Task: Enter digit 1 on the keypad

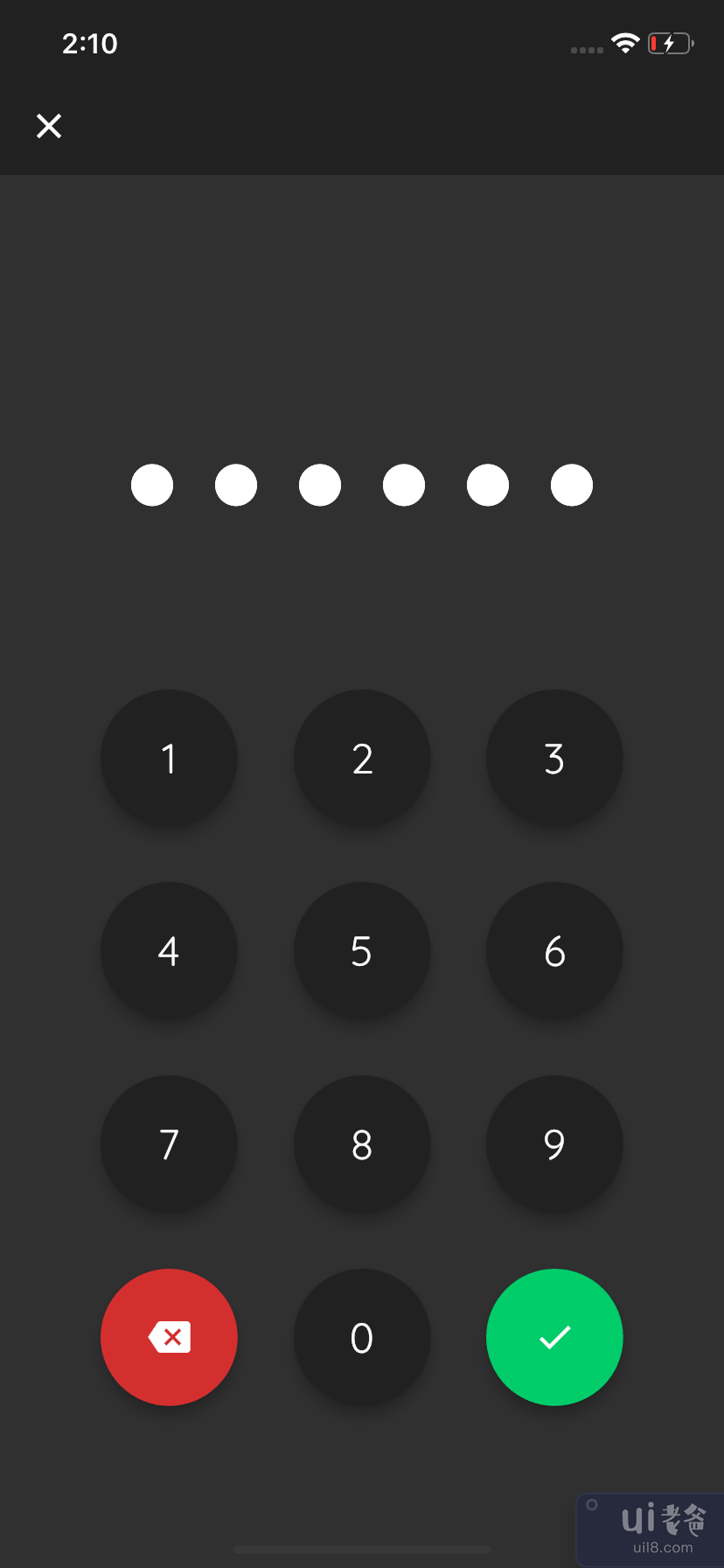Action: [x=169, y=759]
